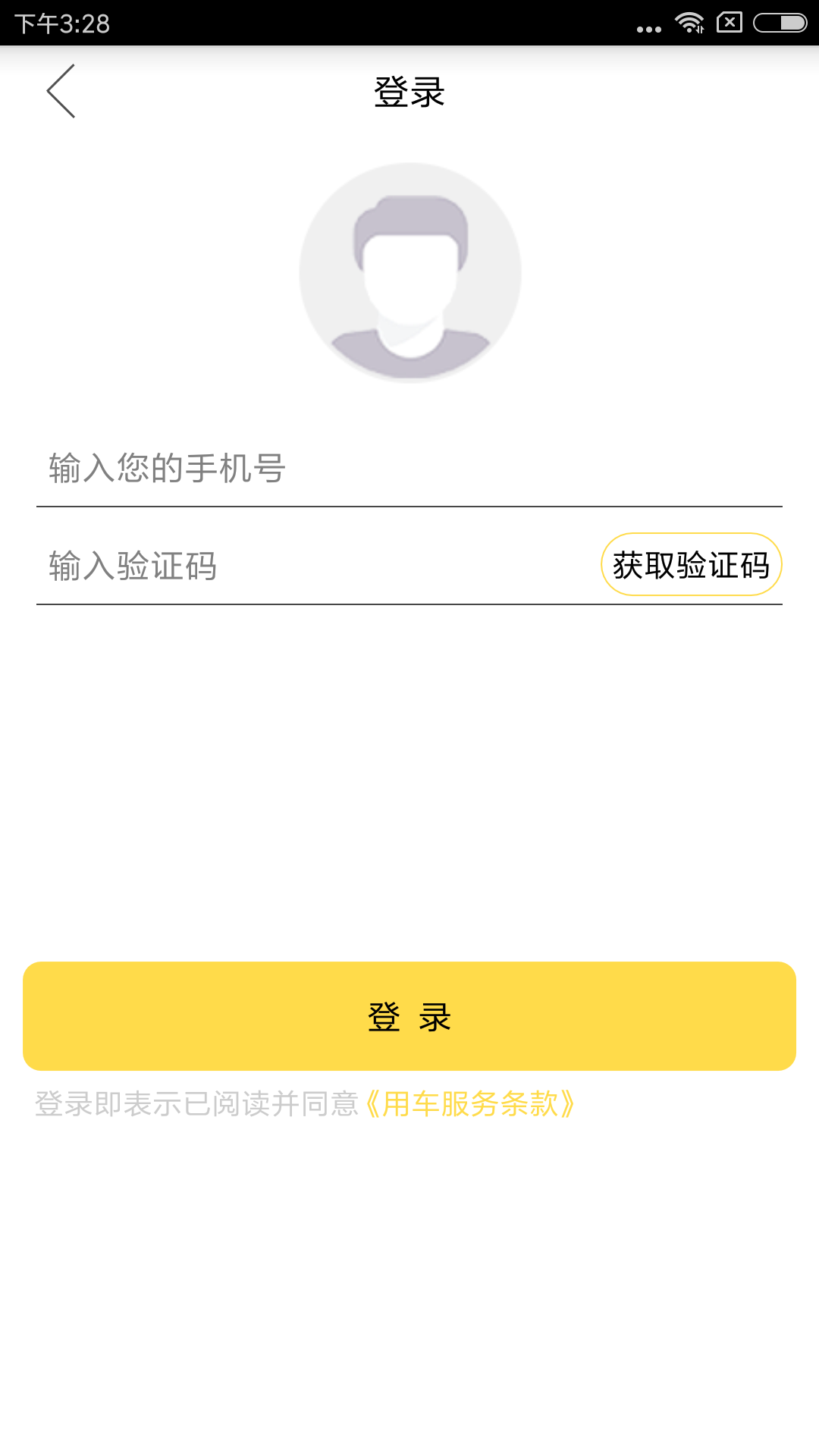The width and height of the screenshot is (819, 1456).
Task: Click the status bar area
Action: pyautogui.click(x=409, y=22)
